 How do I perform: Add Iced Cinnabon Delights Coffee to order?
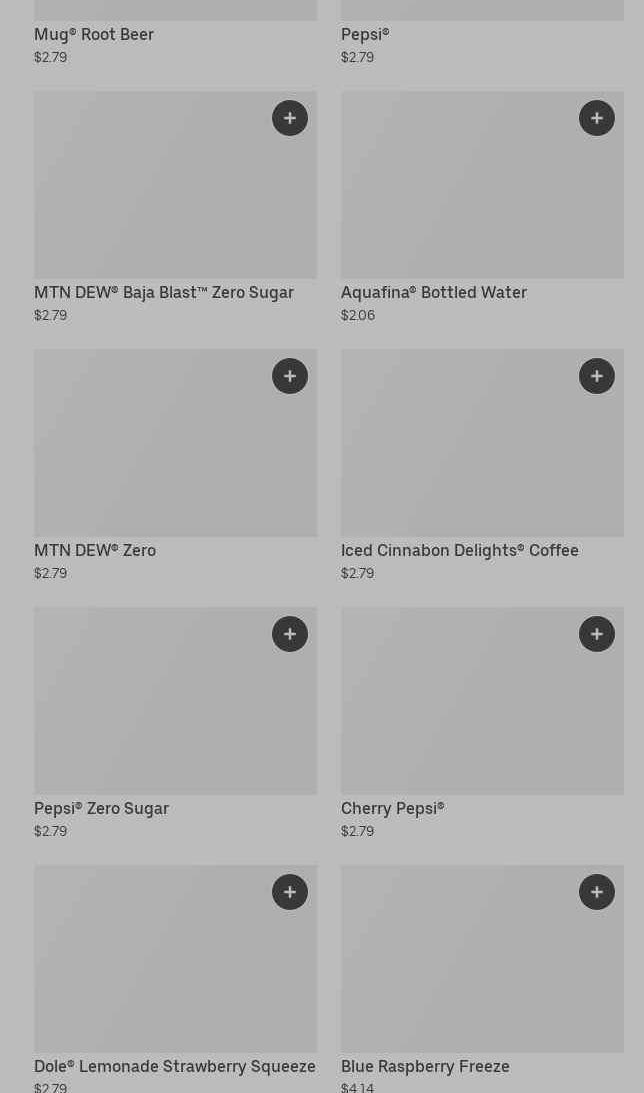tap(597, 376)
